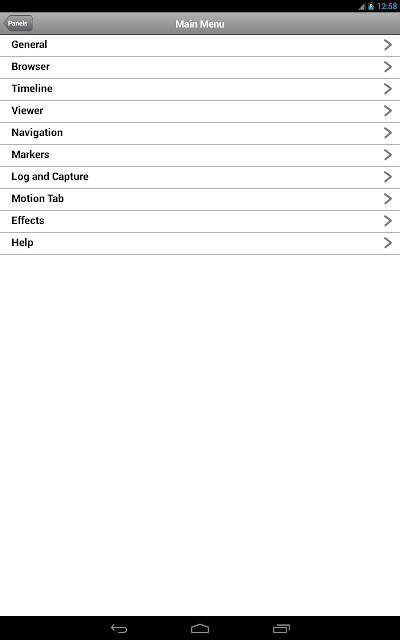
Task: Go back to Panels
Action: tap(18, 23)
